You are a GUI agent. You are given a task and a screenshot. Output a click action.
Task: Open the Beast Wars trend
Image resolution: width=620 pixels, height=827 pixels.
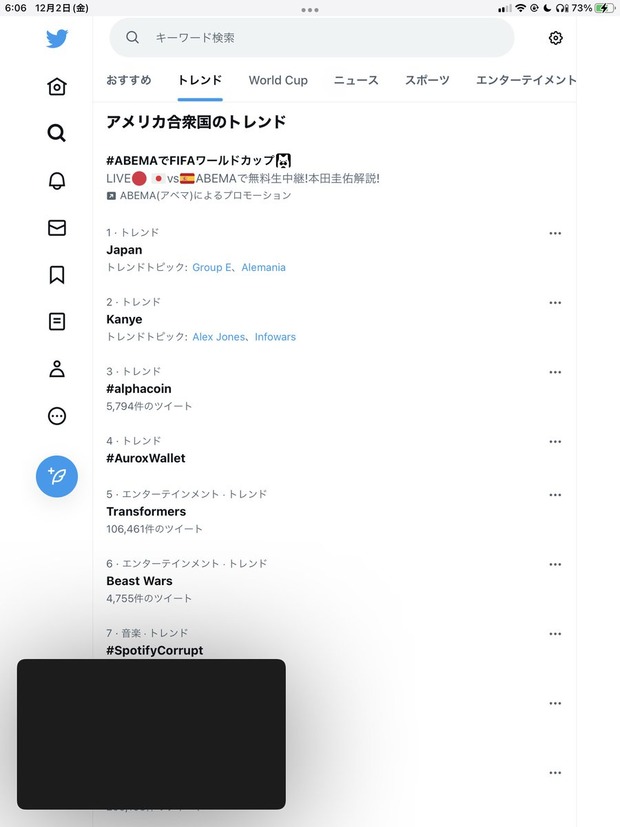tap(139, 581)
